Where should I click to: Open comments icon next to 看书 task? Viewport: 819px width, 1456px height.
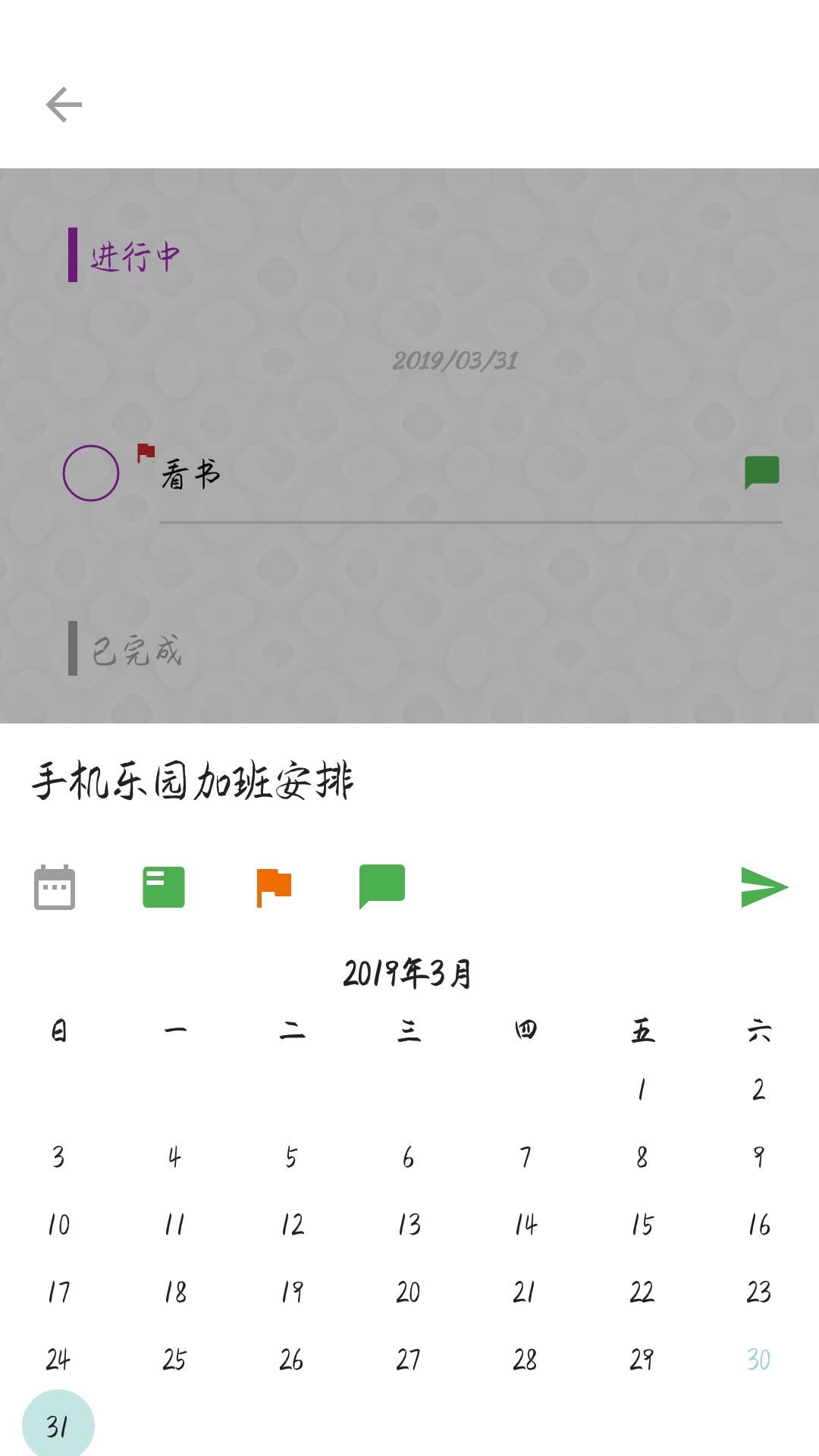pyautogui.click(x=761, y=471)
